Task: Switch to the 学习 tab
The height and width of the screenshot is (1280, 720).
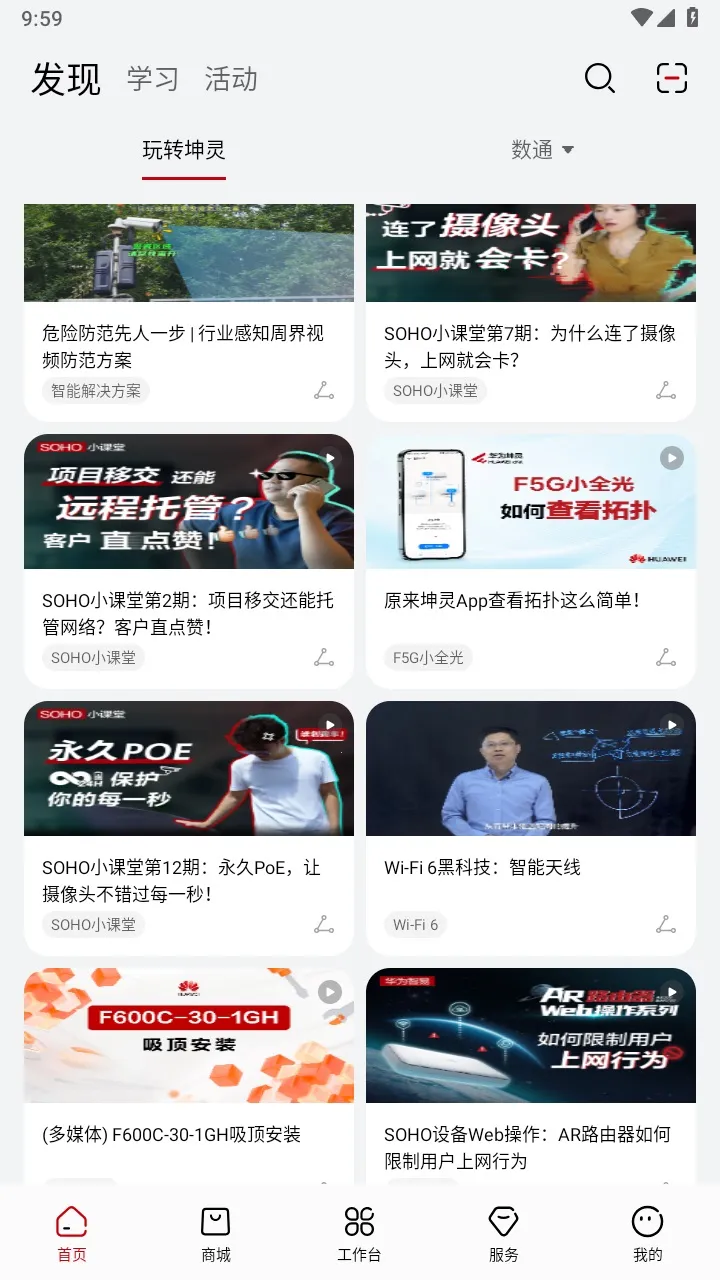Action: [x=150, y=80]
